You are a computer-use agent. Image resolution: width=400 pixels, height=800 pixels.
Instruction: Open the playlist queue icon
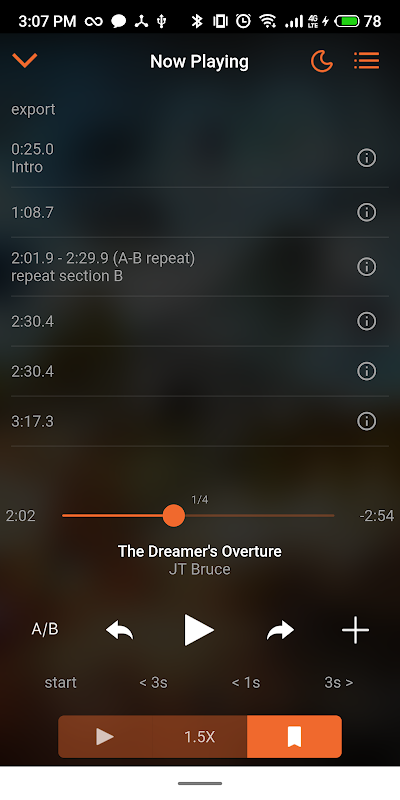[366, 61]
